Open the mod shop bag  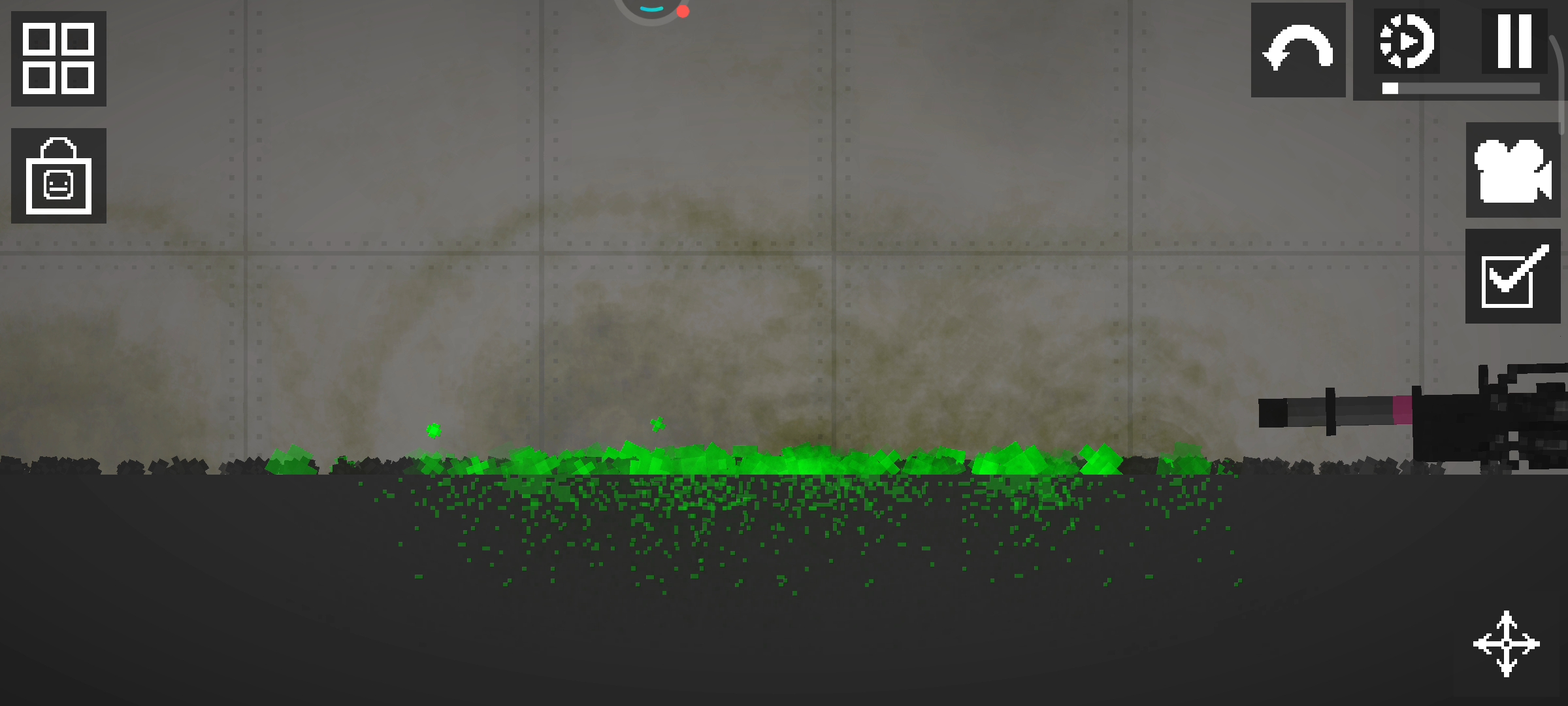click(x=59, y=176)
